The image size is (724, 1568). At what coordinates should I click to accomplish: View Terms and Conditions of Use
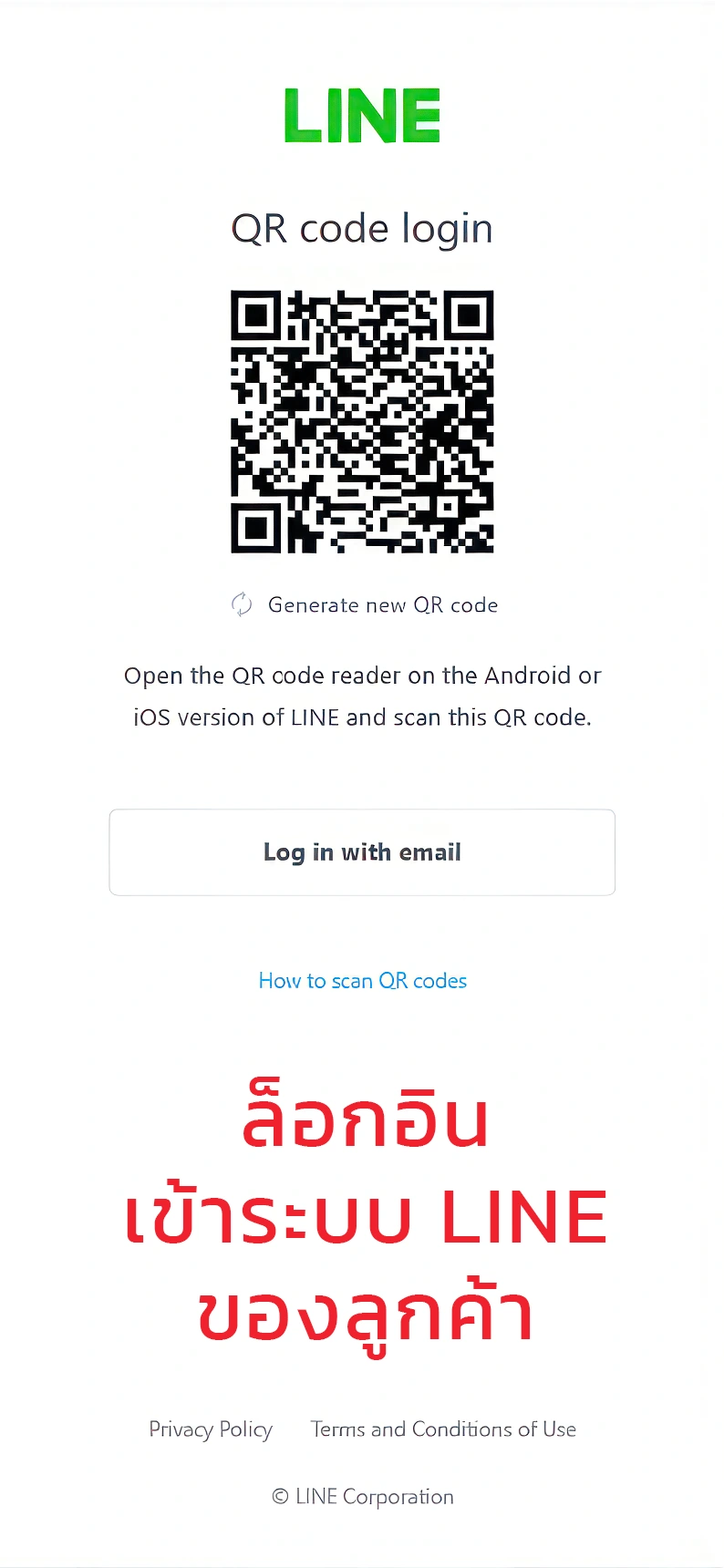(443, 1429)
